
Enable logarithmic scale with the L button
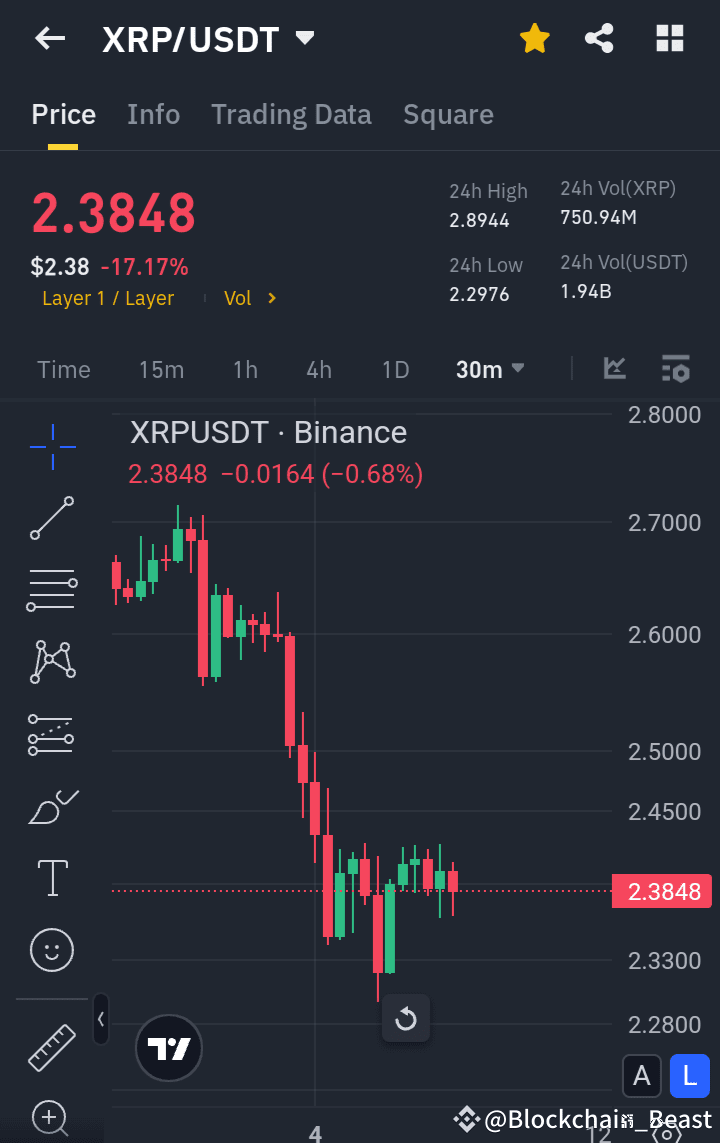[x=689, y=1076]
